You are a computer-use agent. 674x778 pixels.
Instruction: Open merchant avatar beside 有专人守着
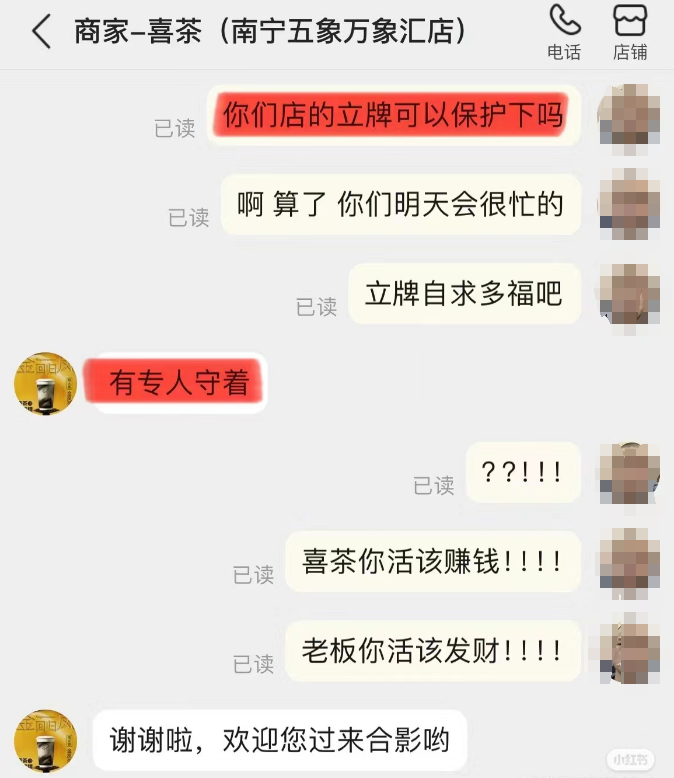46,383
